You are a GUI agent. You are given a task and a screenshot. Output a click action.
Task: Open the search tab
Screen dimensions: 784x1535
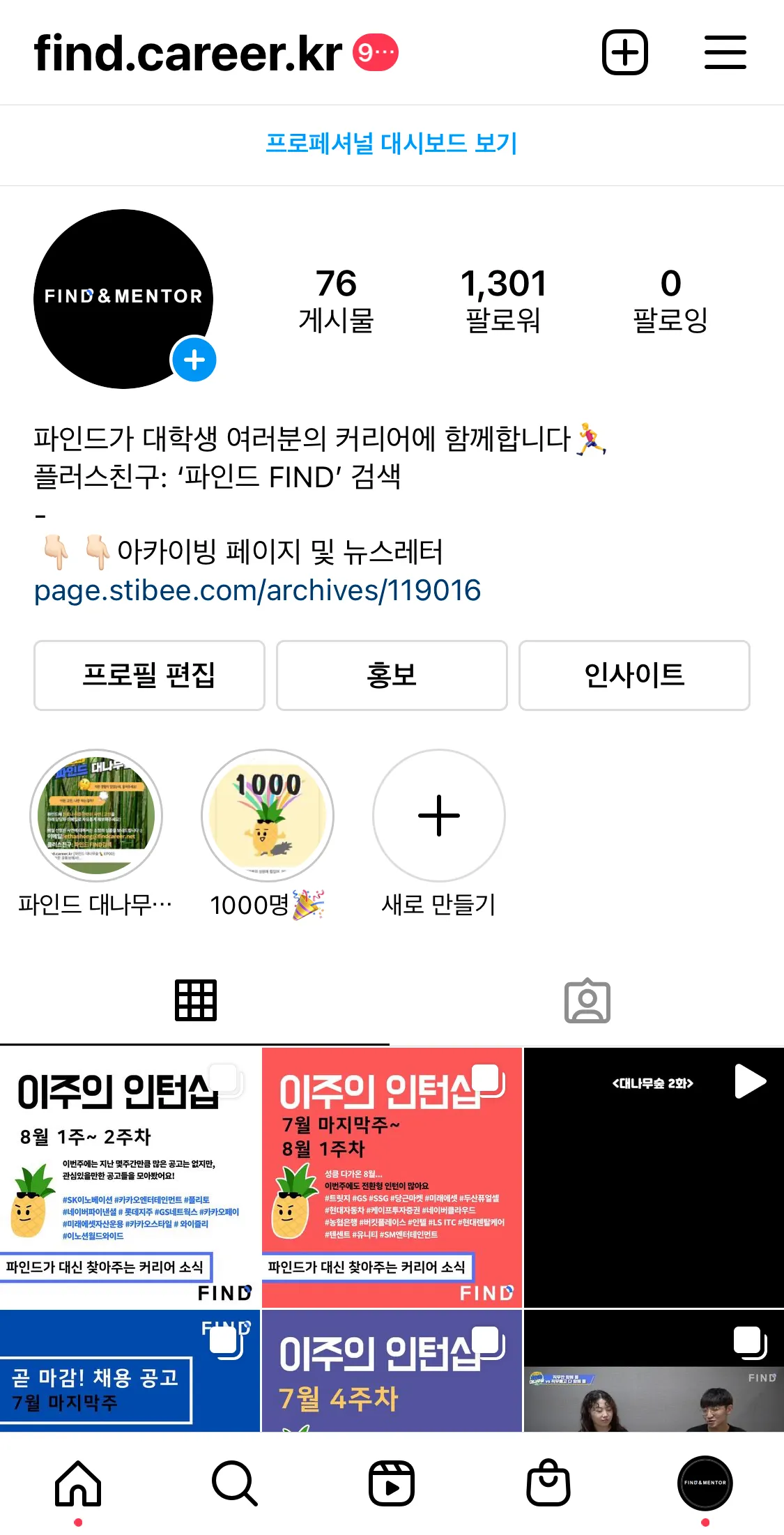click(235, 1483)
